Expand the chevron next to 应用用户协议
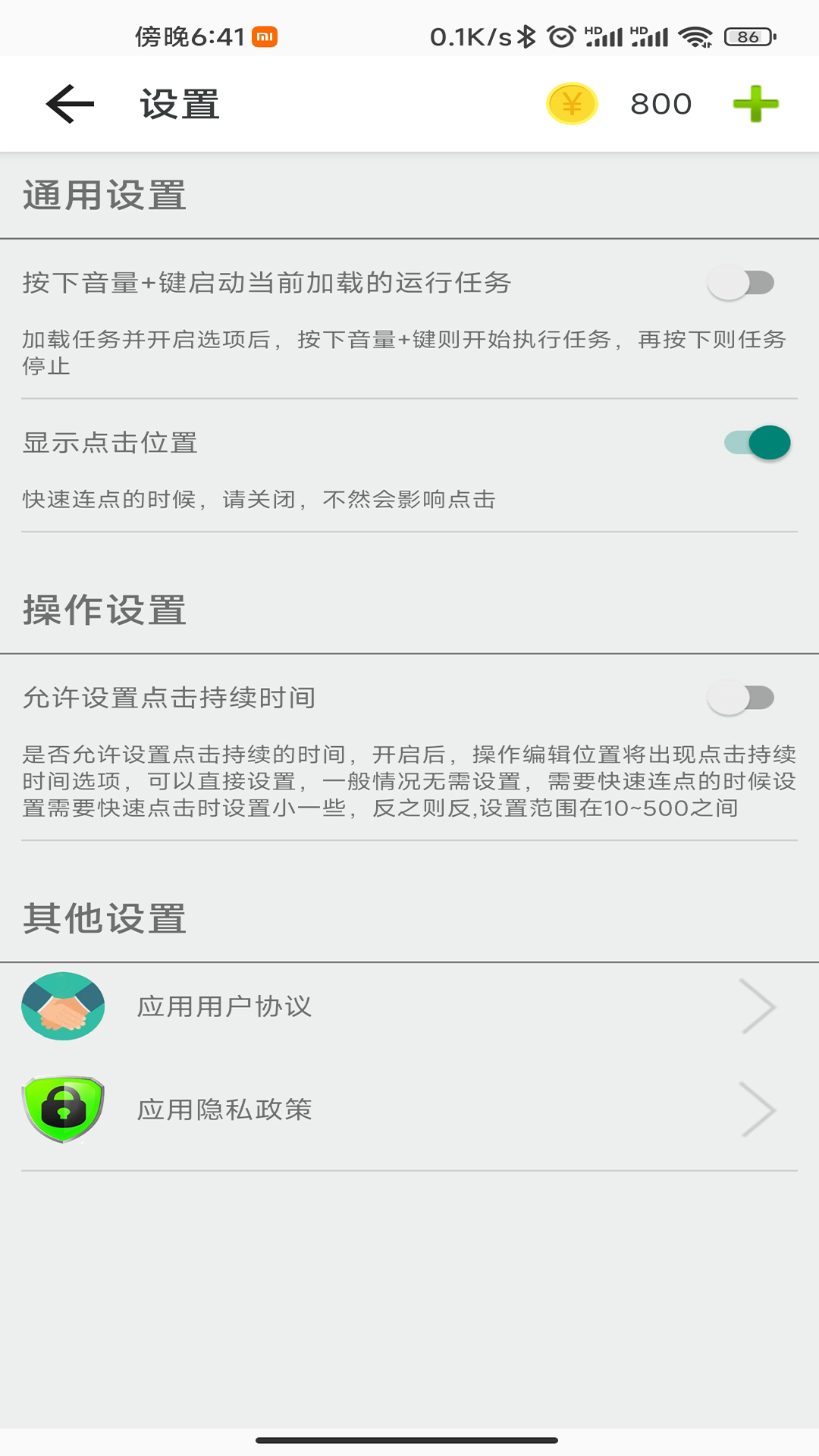This screenshot has height=1456, width=819. pyautogui.click(x=758, y=1006)
